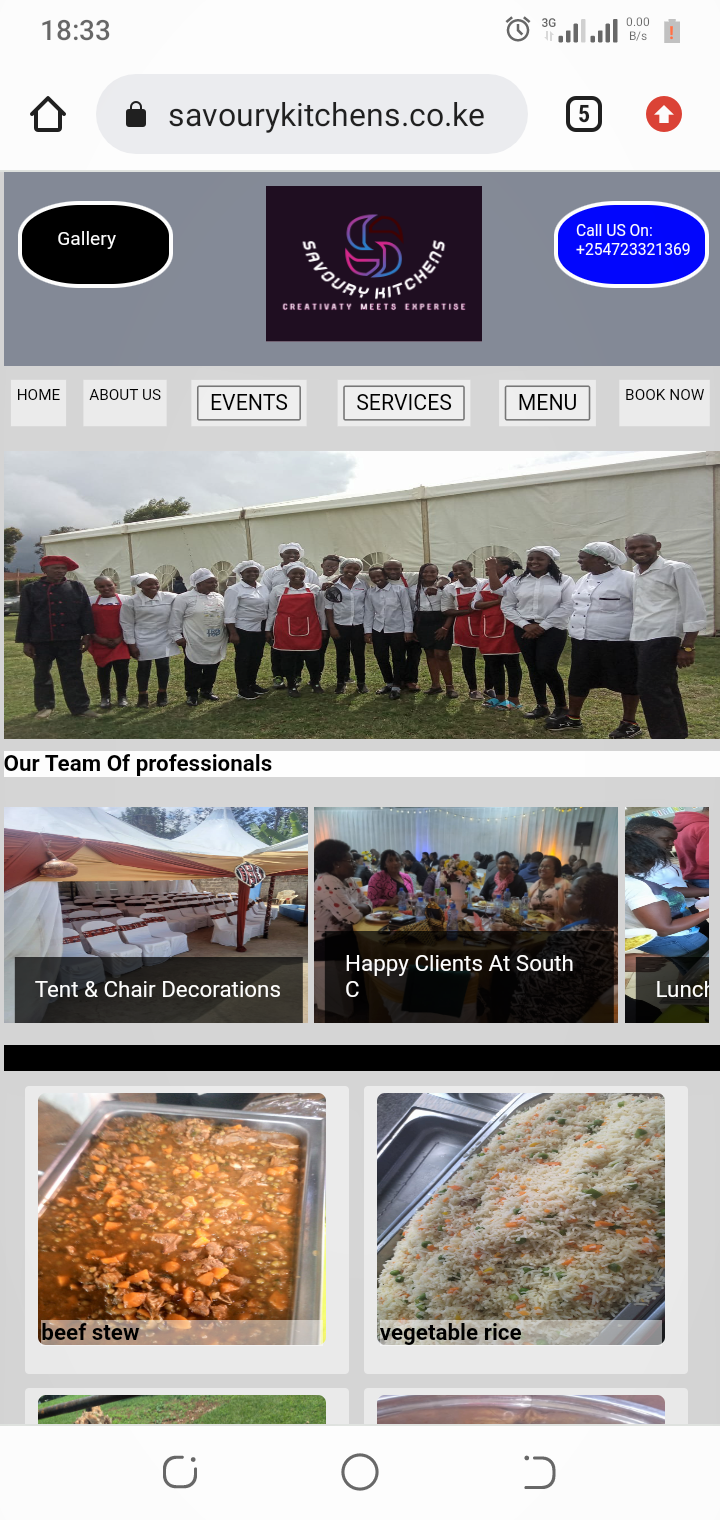The height and width of the screenshot is (1520, 720).
Task: Open the SERVICES section
Action: point(404,403)
